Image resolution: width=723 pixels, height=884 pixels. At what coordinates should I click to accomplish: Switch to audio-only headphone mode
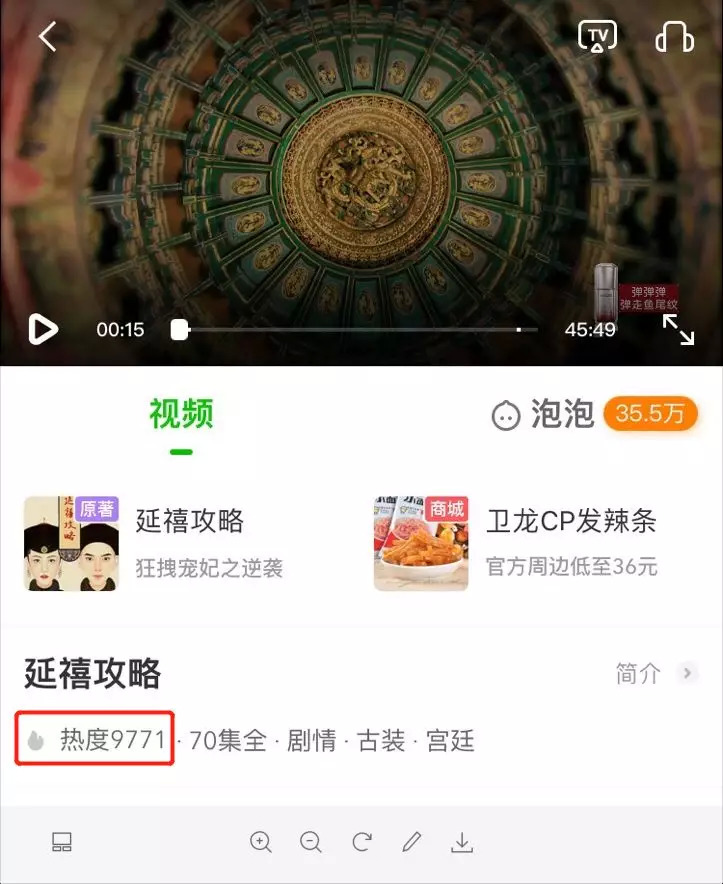point(674,38)
